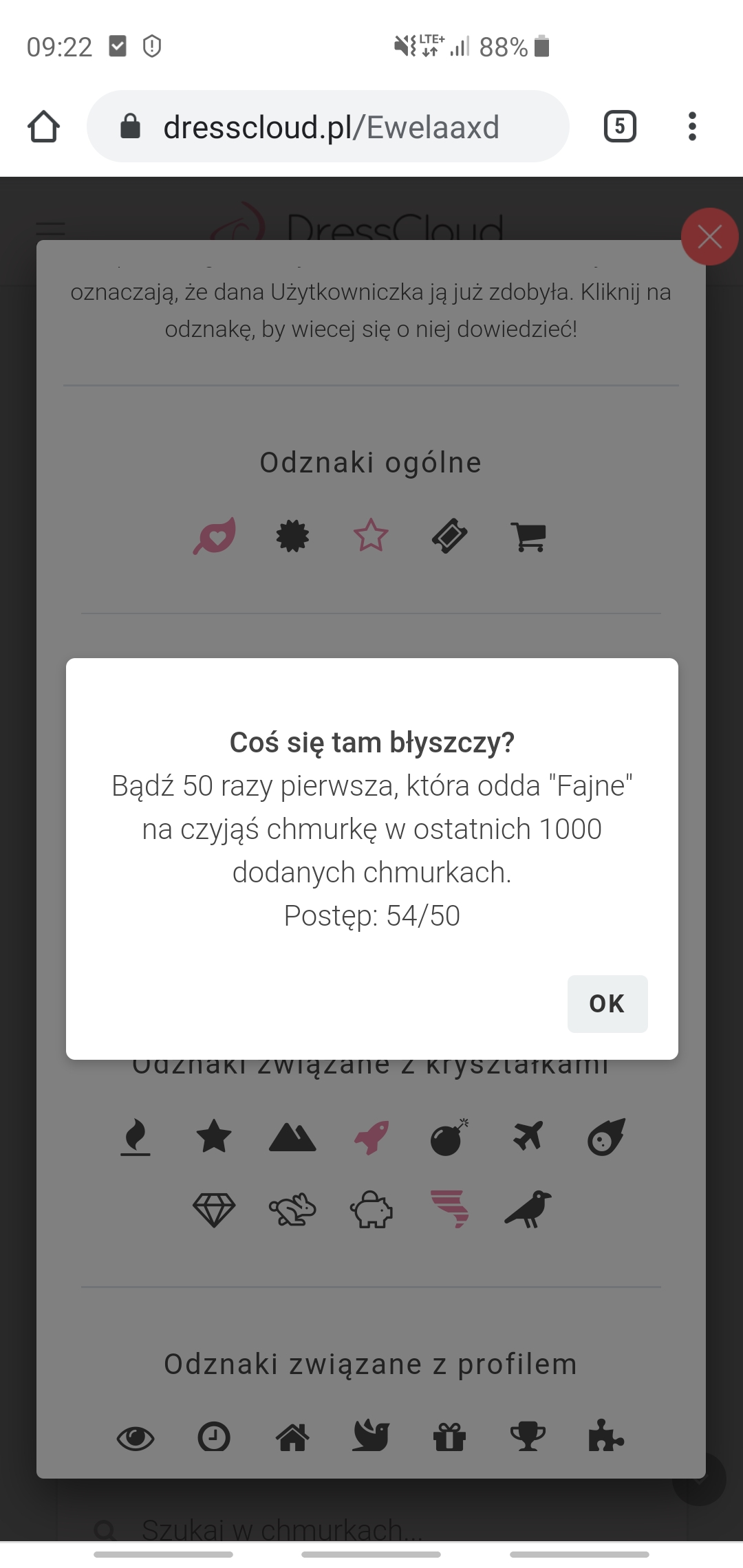Dismiss the dialog with the OK button
The height and width of the screenshot is (1568, 743).
(x=607, y=1003)
